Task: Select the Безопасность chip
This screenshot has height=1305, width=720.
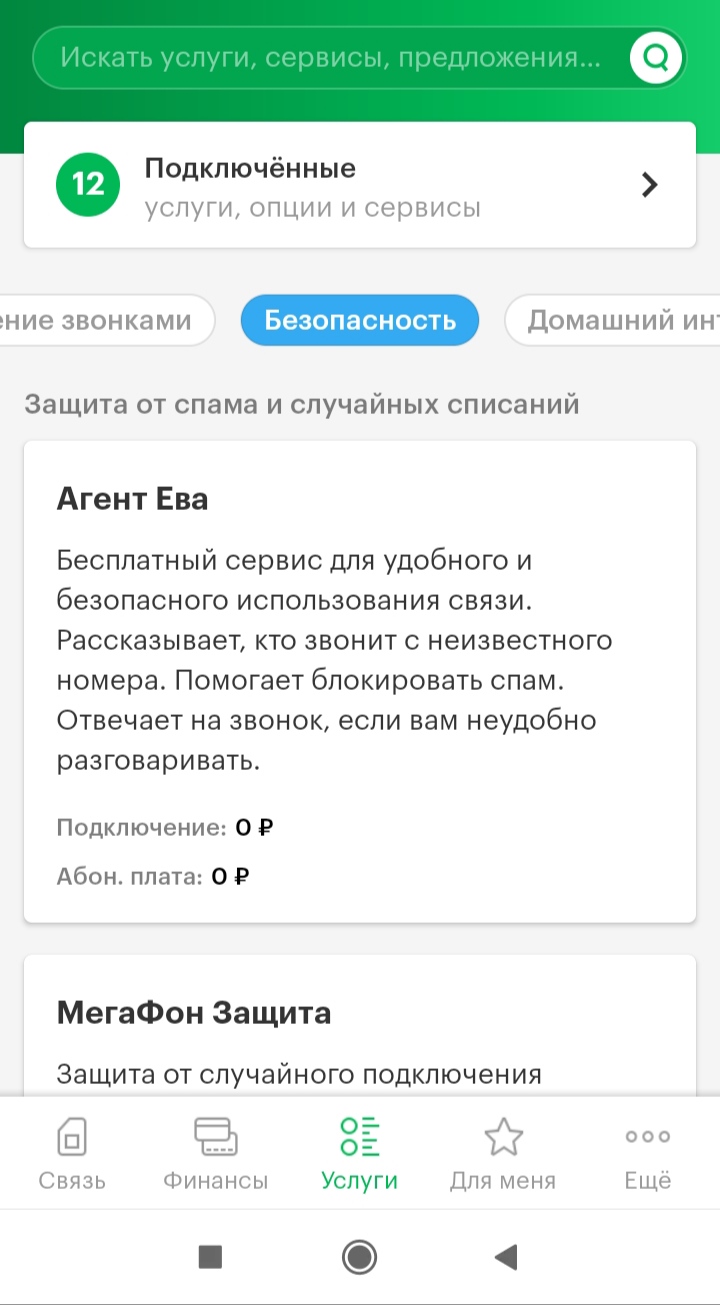Action: (x=360, y=320)
